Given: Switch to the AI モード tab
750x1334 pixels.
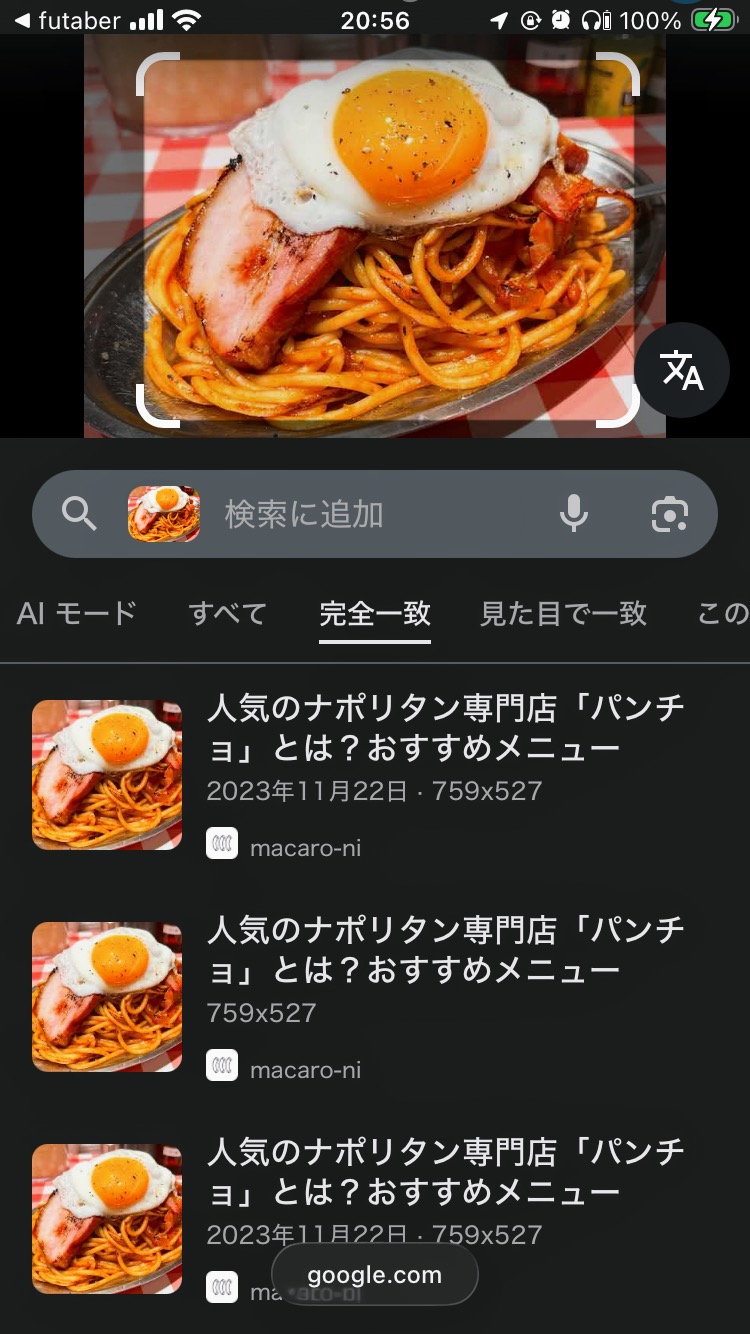Looking at the screenshot, I should point(77,613).
